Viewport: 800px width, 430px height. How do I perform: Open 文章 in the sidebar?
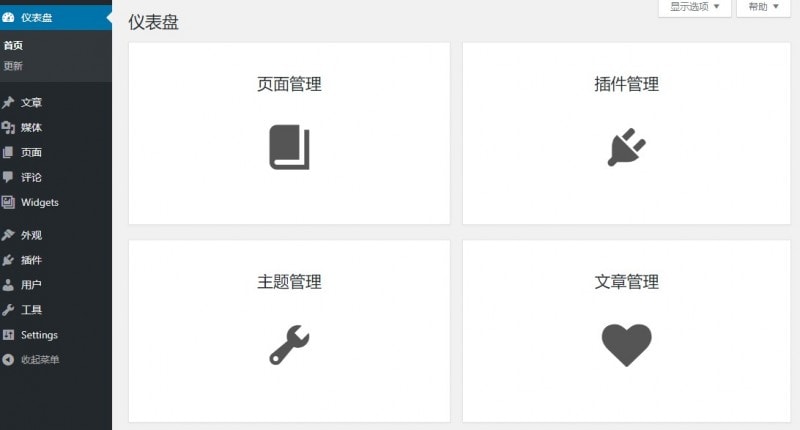point(31,102)
